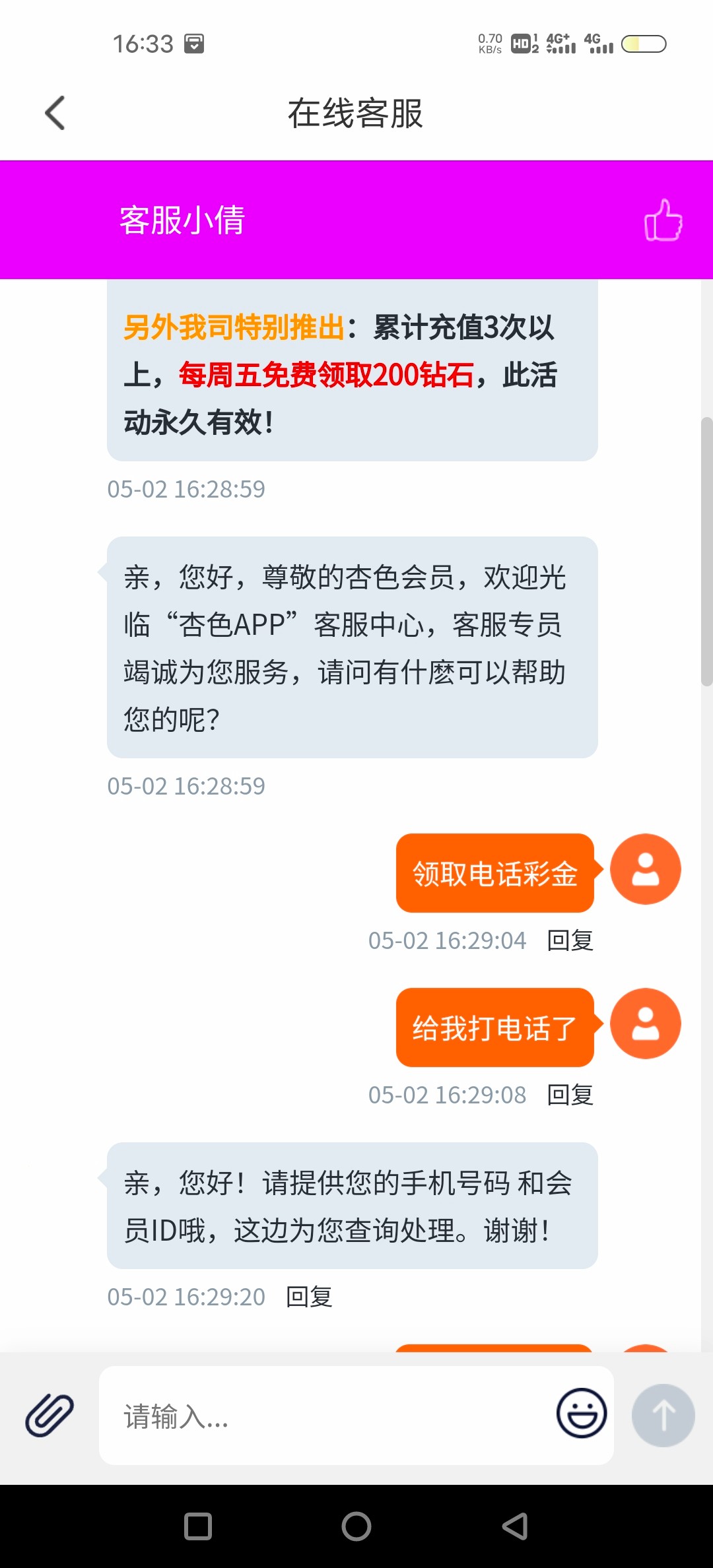Give customer service agent 小倩 a thumbs up
Viewport: 713px width, 1568px height.
coord(663,220)
